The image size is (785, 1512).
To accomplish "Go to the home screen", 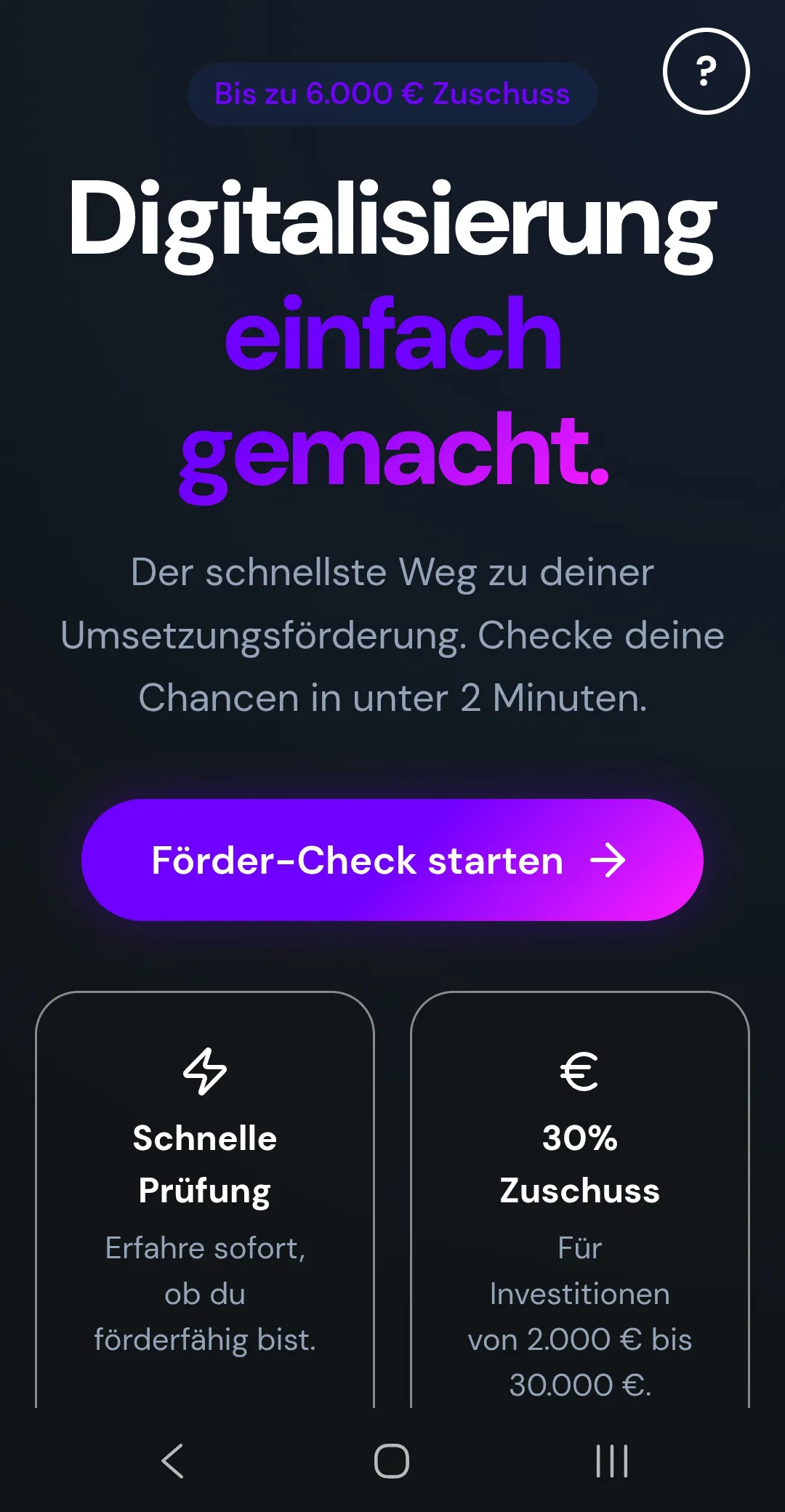I will click(392, 1460).
